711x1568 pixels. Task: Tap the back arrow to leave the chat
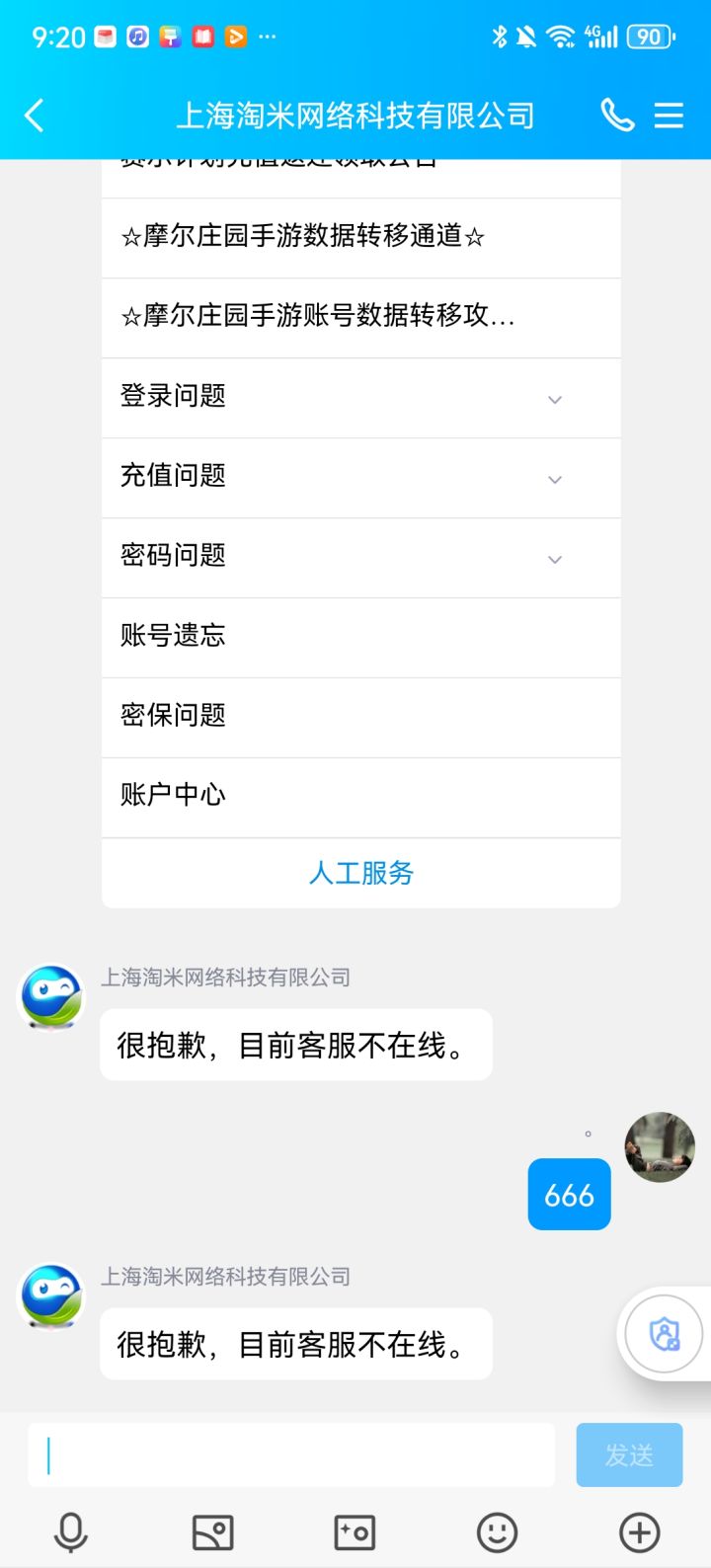pos(33,115)
